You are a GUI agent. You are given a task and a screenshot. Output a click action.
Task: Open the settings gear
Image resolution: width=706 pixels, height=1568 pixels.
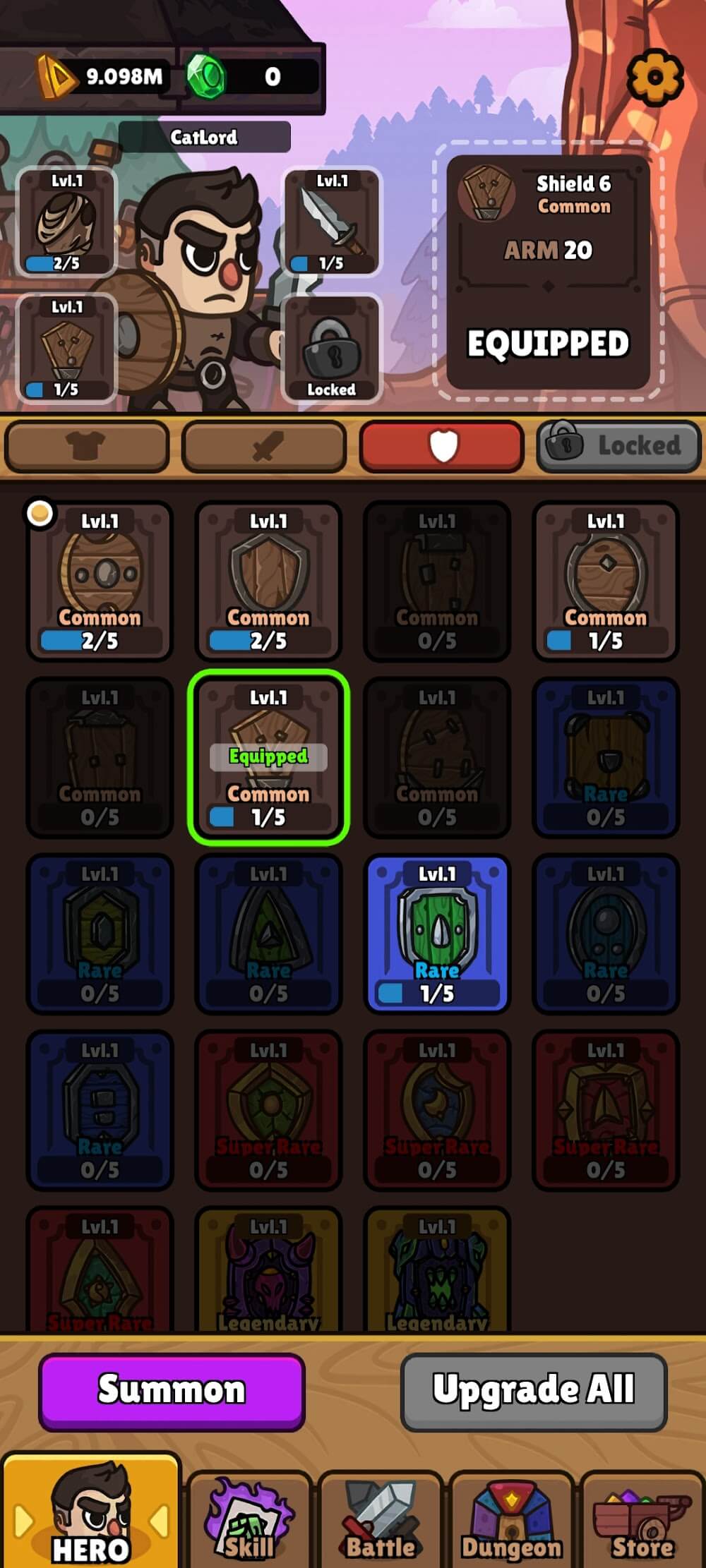[x=654, y=77]
